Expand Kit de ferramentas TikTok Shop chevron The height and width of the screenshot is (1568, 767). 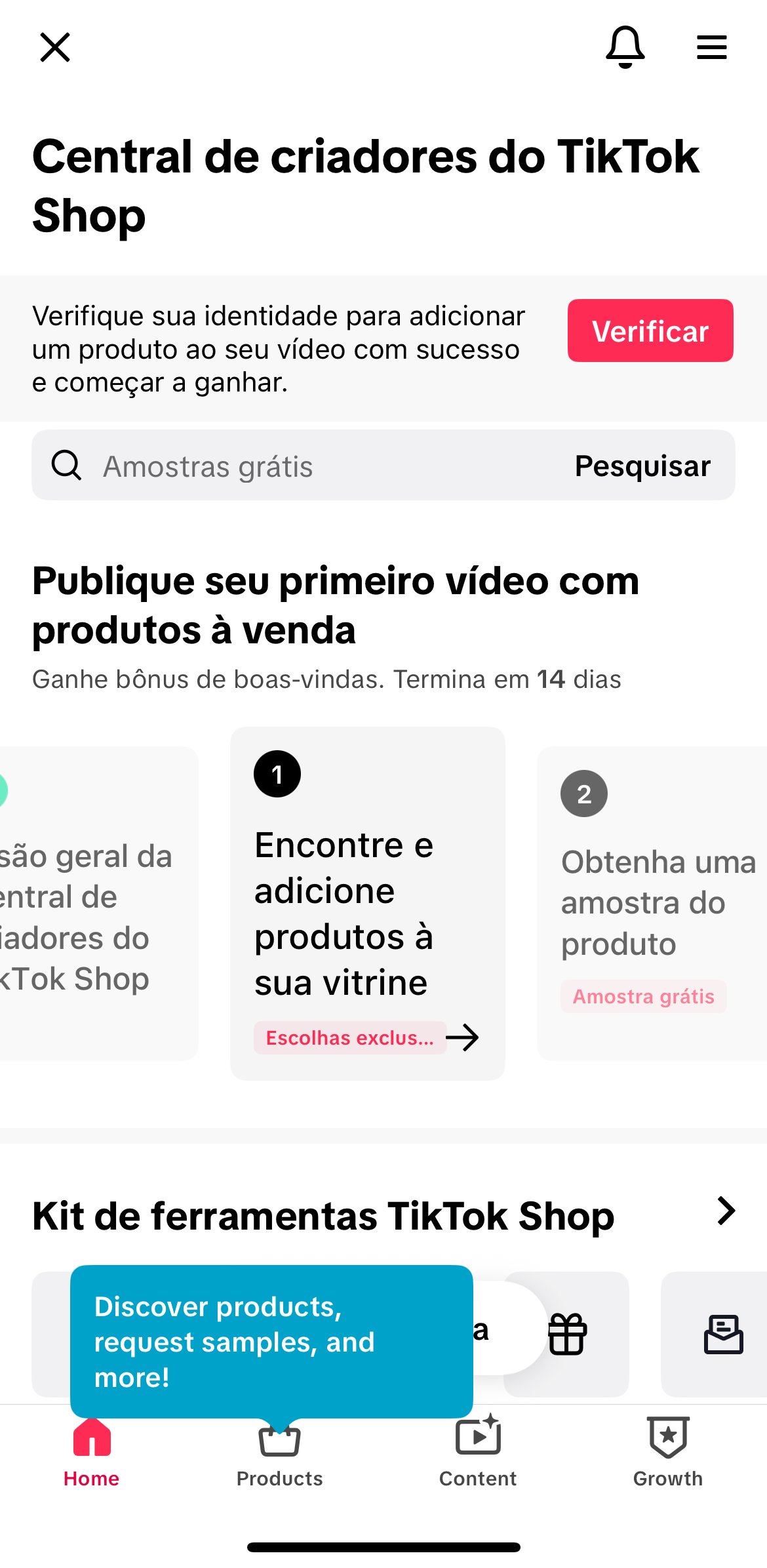[x=726, y=1211]
